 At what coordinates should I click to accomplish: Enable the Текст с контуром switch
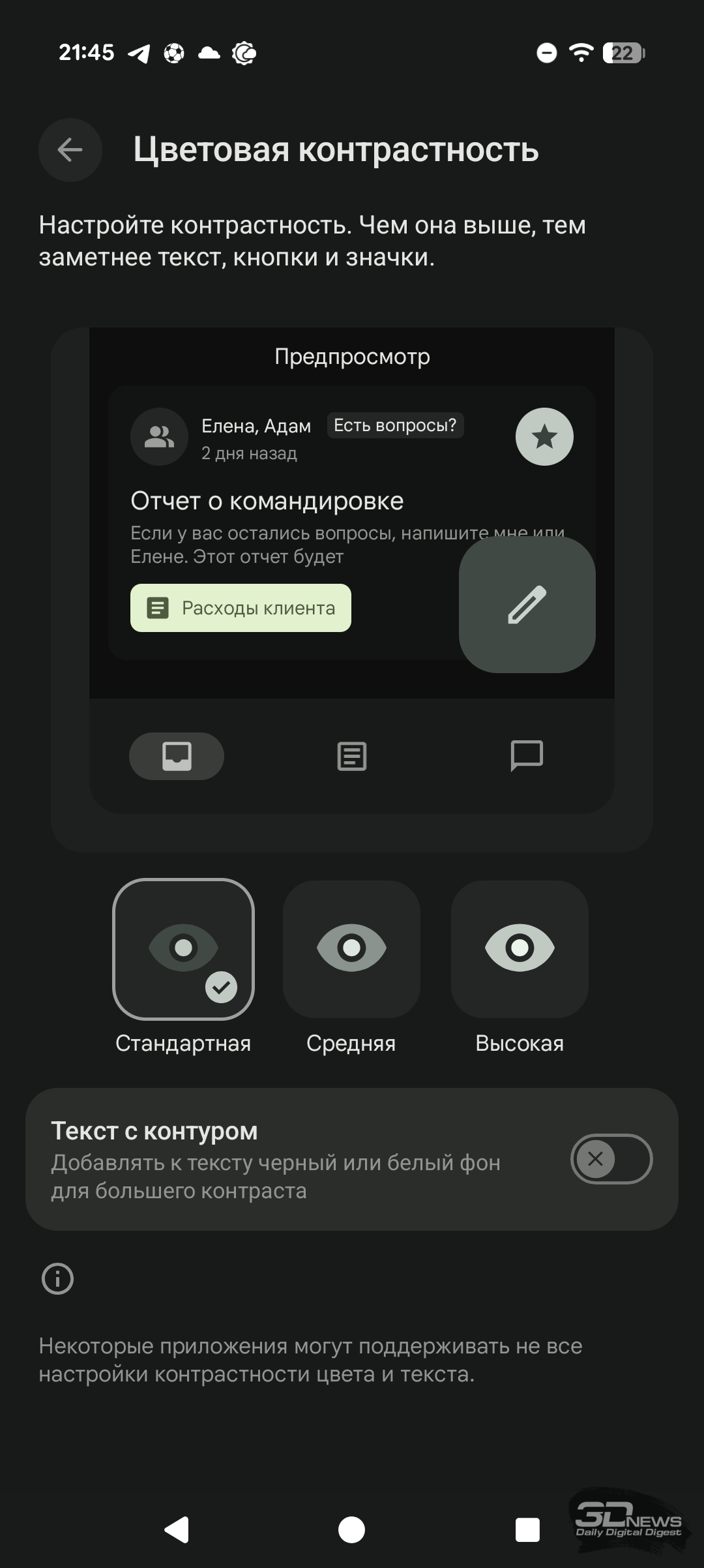pos(611,1159)
